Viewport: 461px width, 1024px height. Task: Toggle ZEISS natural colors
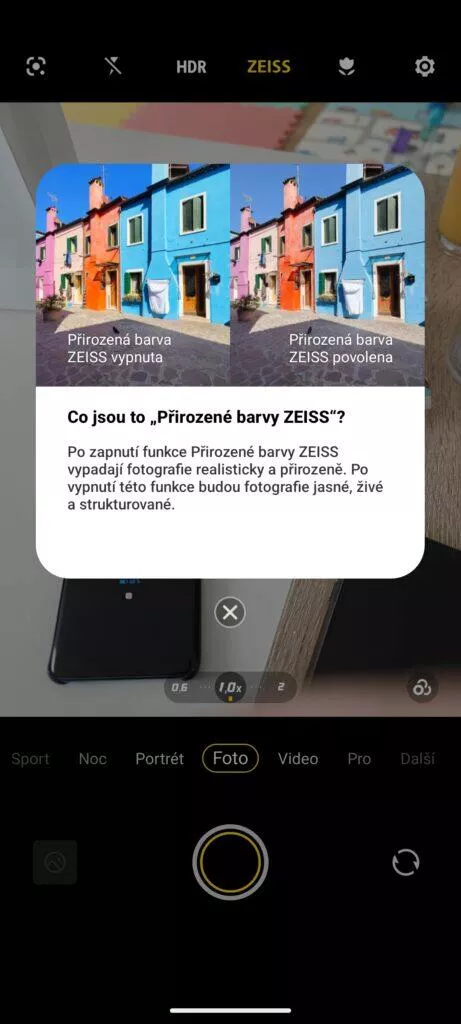tap(268, 67)
